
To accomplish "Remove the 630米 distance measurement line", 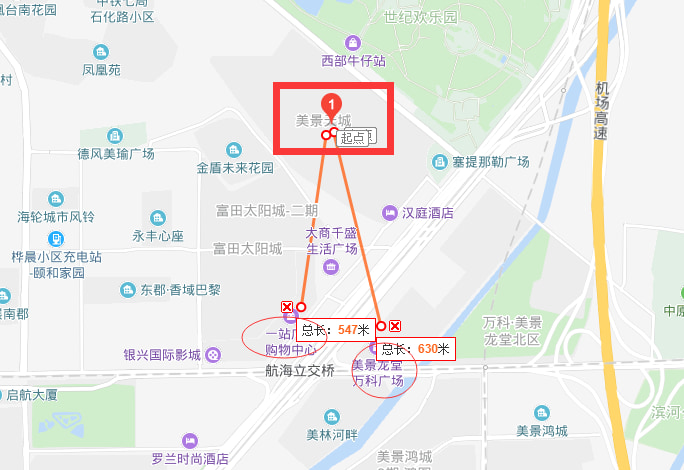I will tap(395, 326).
